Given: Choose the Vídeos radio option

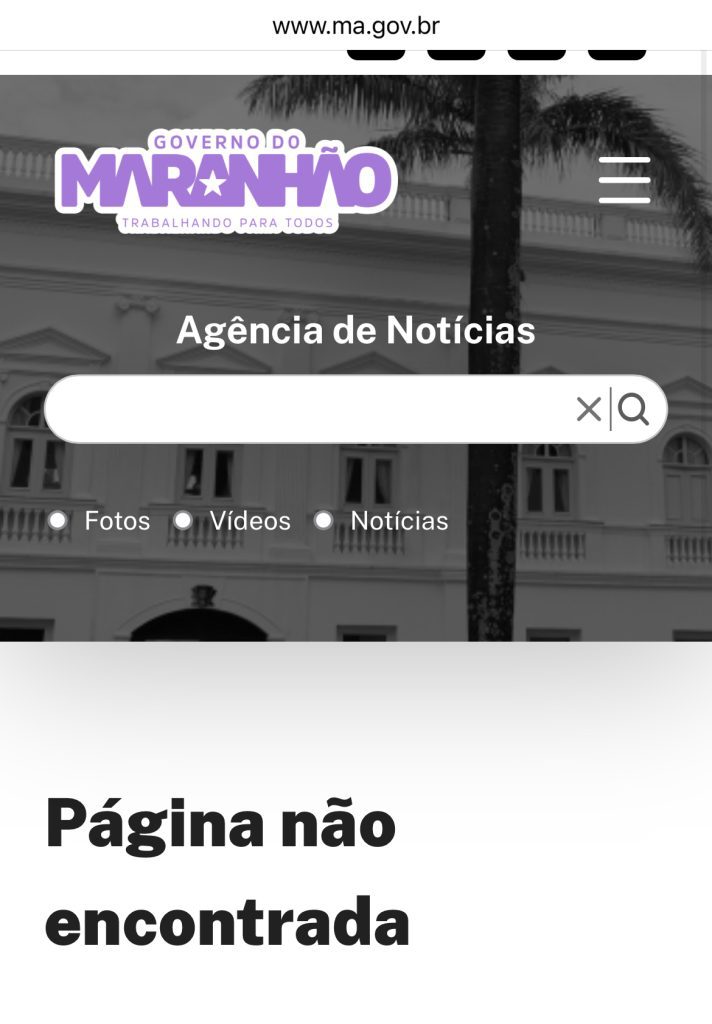Looking at the screenshot, I should coord(183,520).
